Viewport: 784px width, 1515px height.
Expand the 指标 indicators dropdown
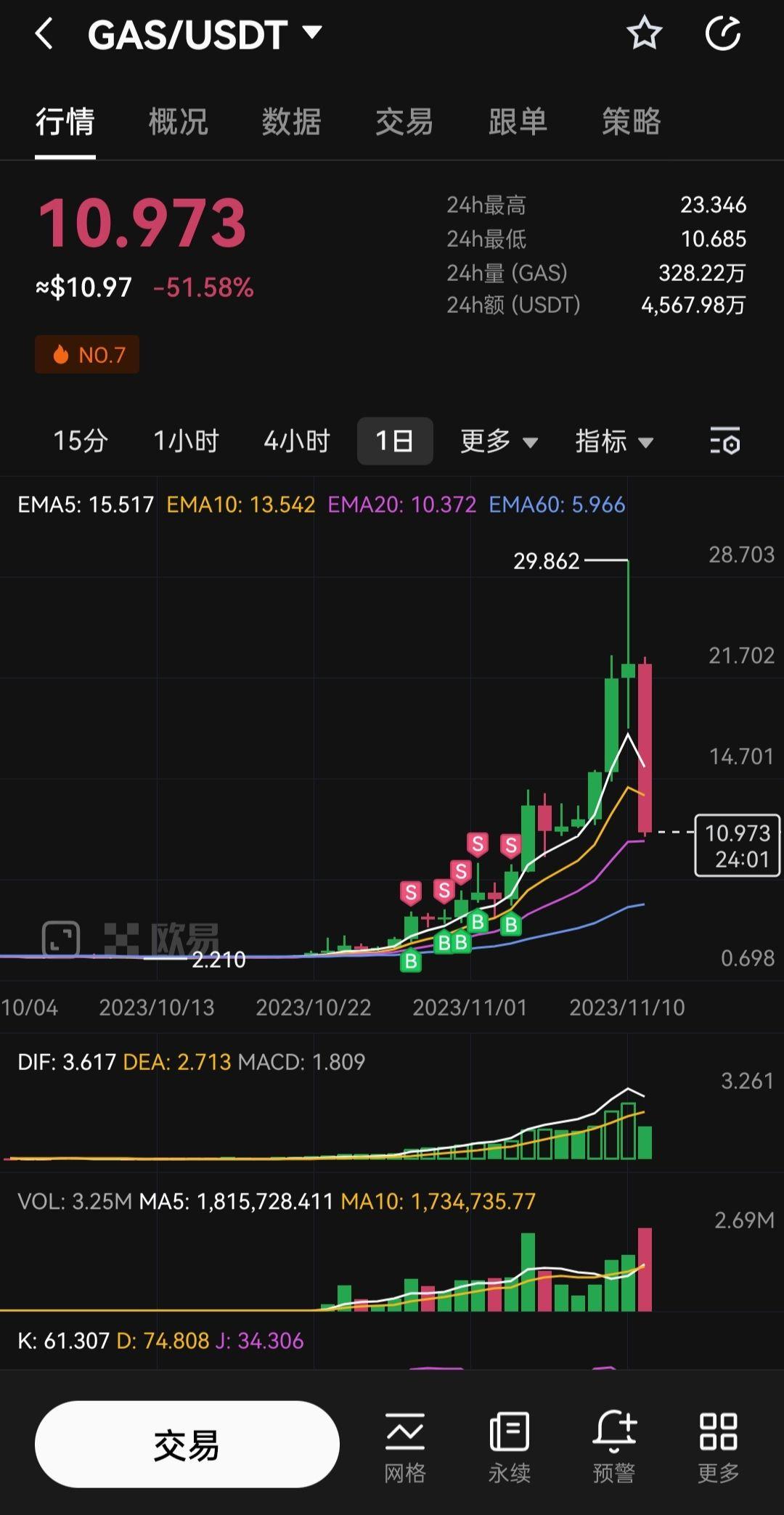(x=614, y=441)
